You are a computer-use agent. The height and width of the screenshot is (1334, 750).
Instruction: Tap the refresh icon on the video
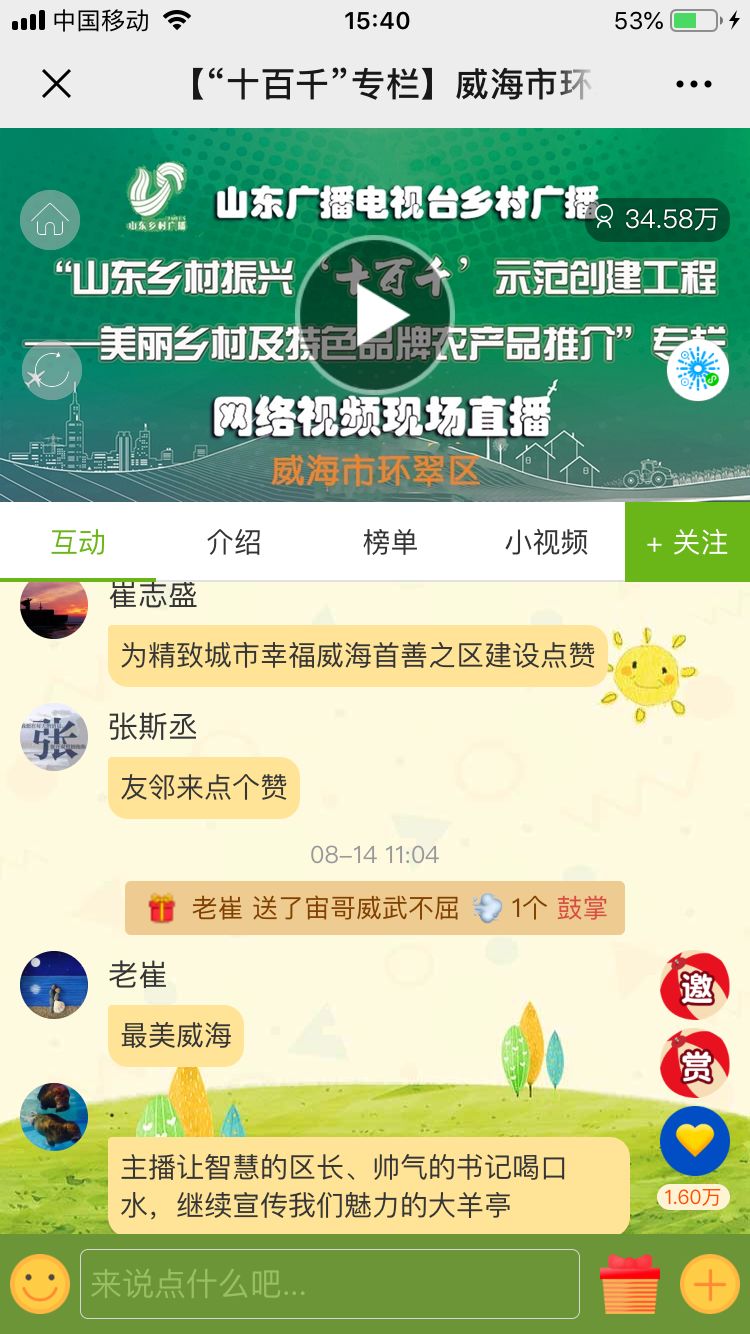pos(50,370)
